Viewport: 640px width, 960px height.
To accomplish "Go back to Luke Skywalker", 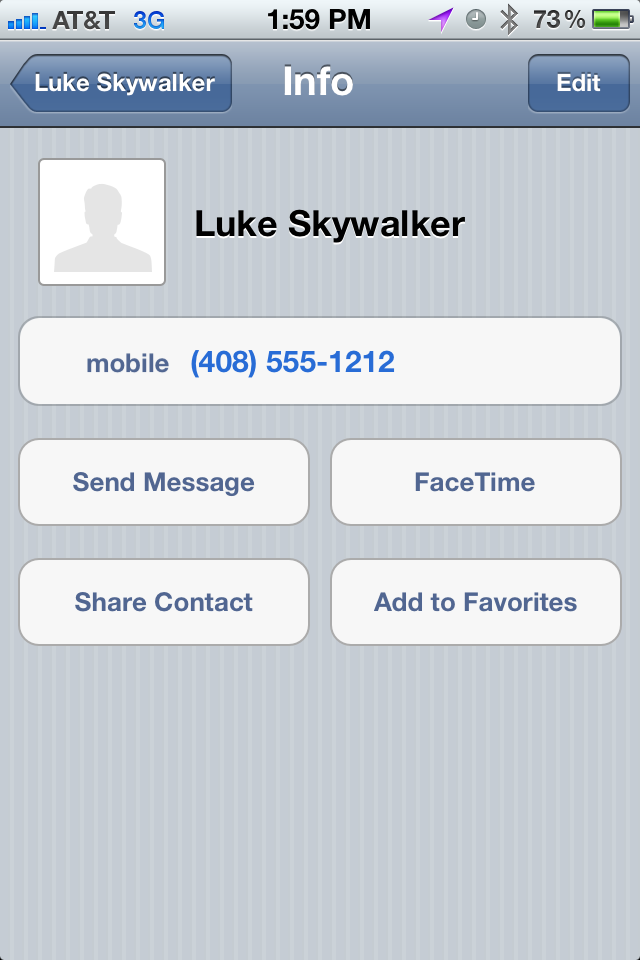I will [124, 83].
